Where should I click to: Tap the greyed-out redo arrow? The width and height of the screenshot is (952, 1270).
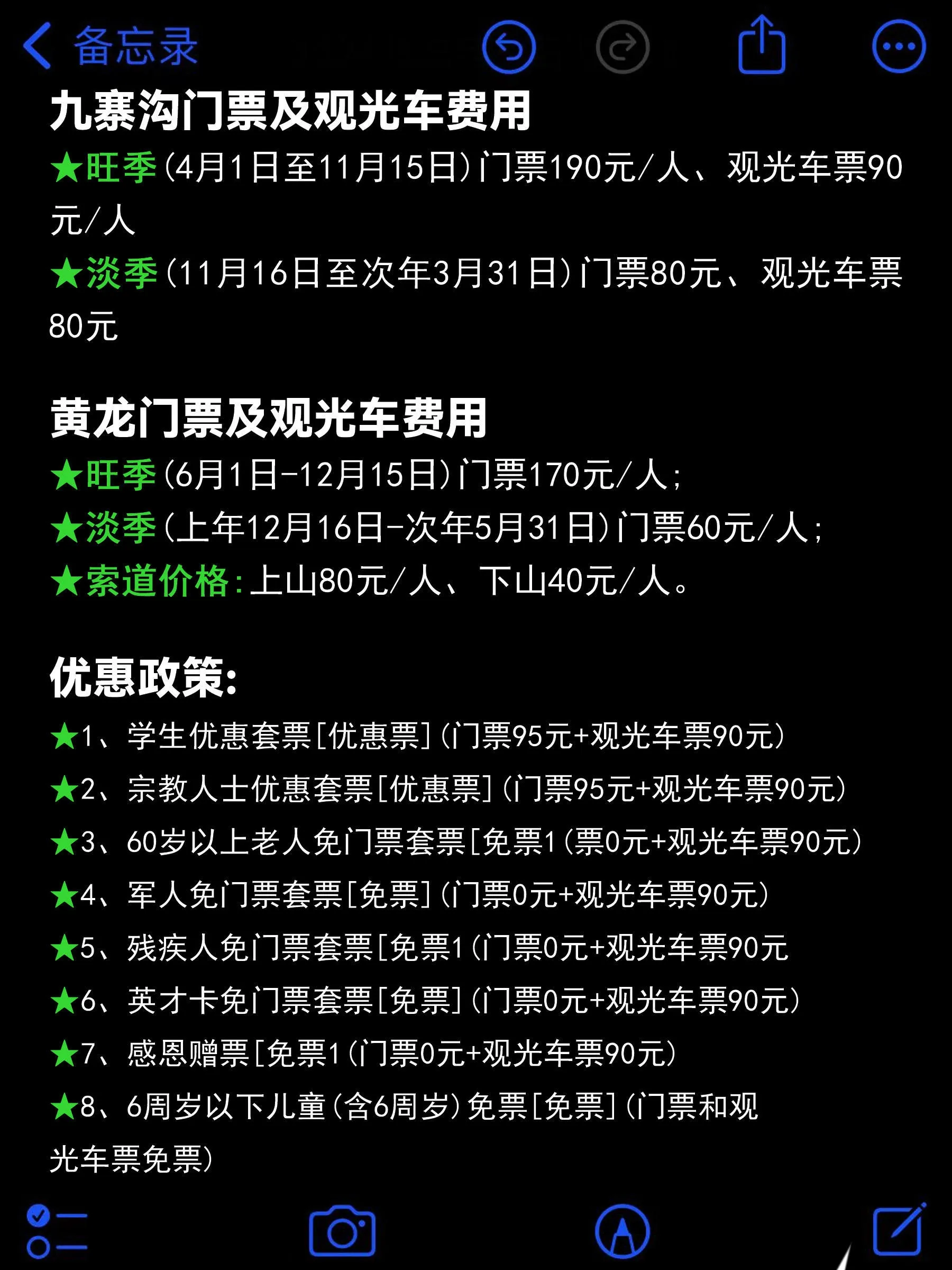623,47
